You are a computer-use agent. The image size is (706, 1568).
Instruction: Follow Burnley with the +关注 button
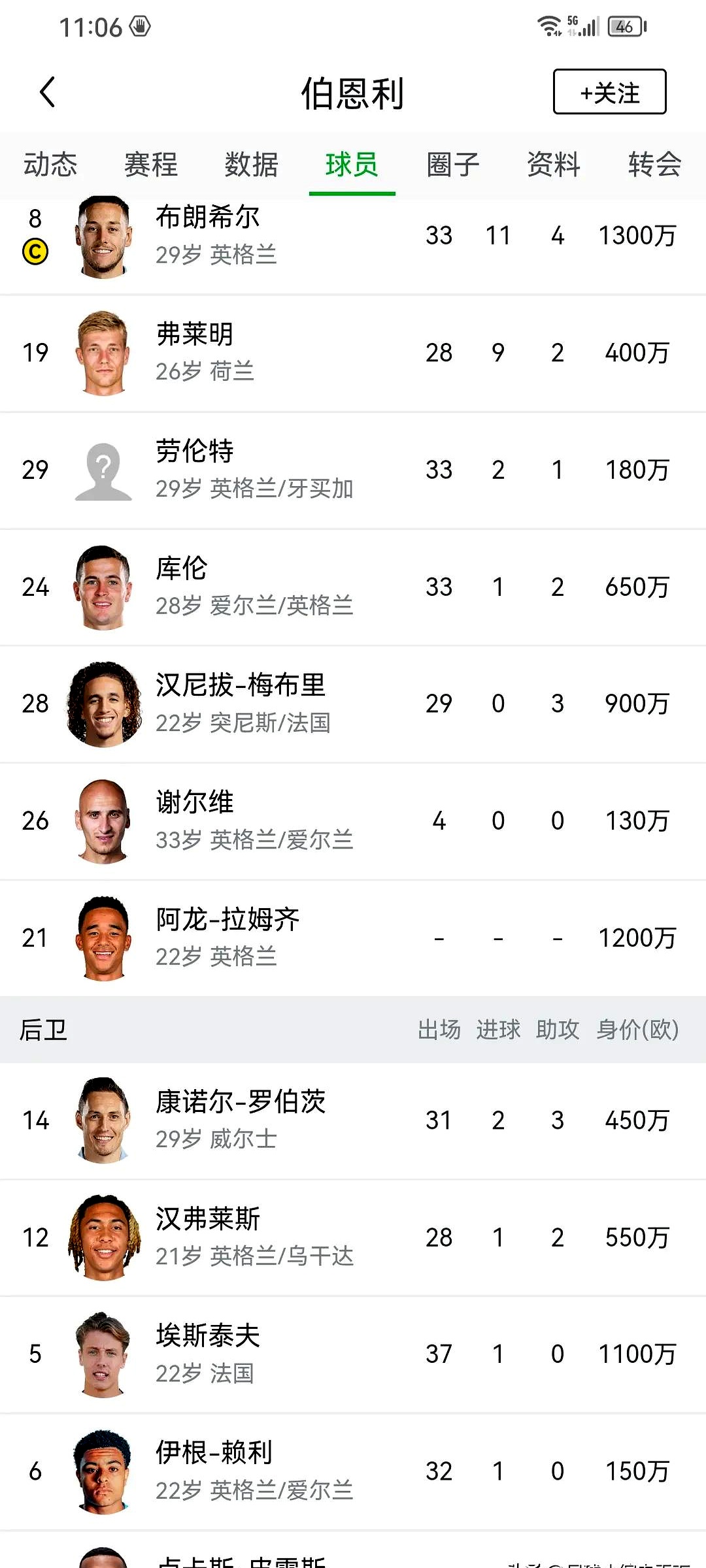[609, 92]
